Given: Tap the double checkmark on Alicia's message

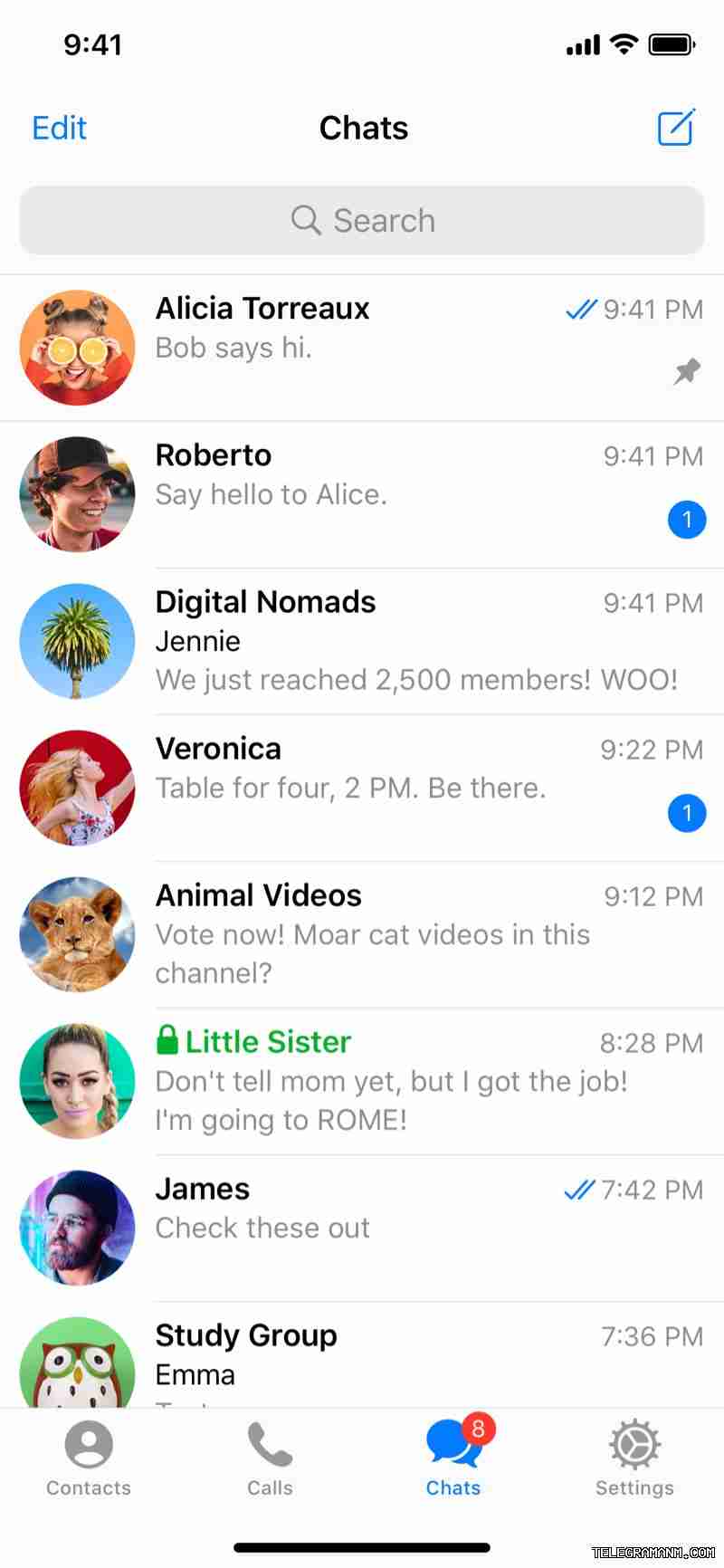Looking at the screenshot, I should pos(581,310).
